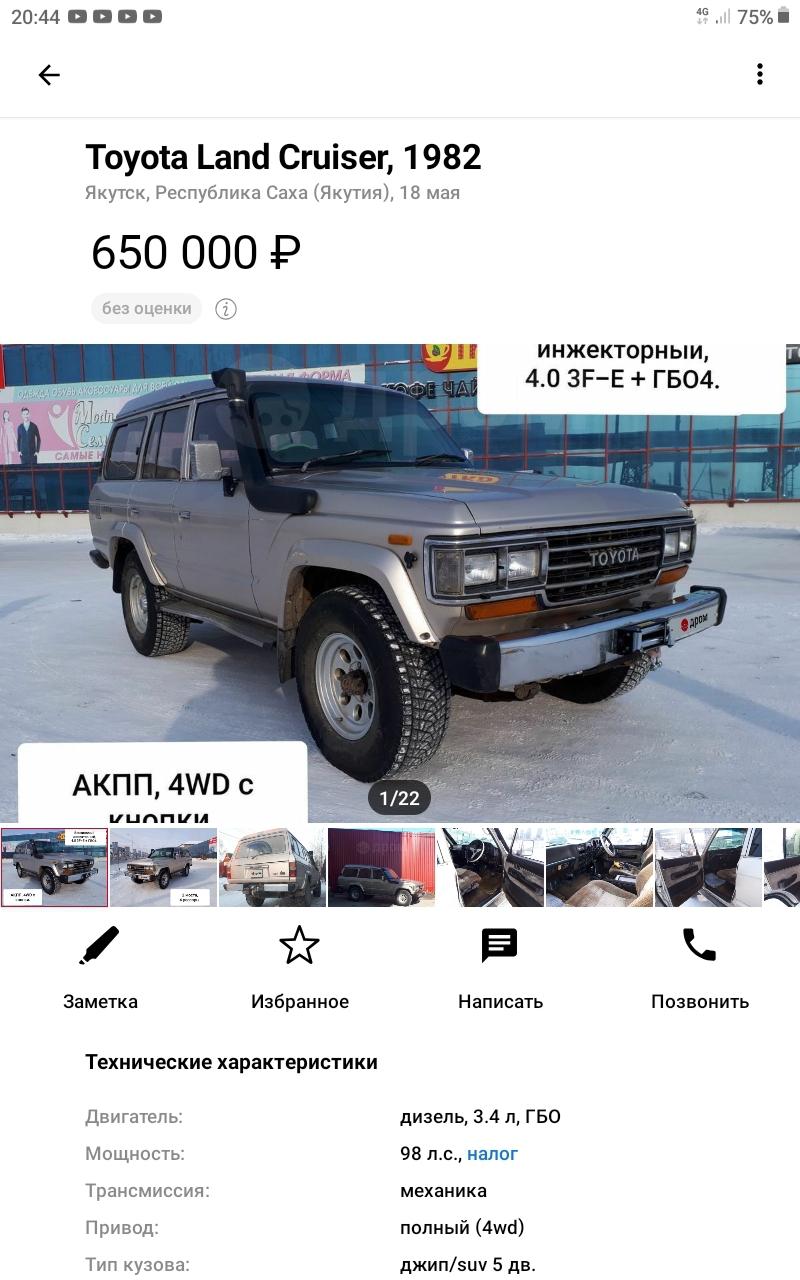Open the thumbnail with the red container
Image resolution: width=800 pixels, height=1280 pixels.
[381, 867]
